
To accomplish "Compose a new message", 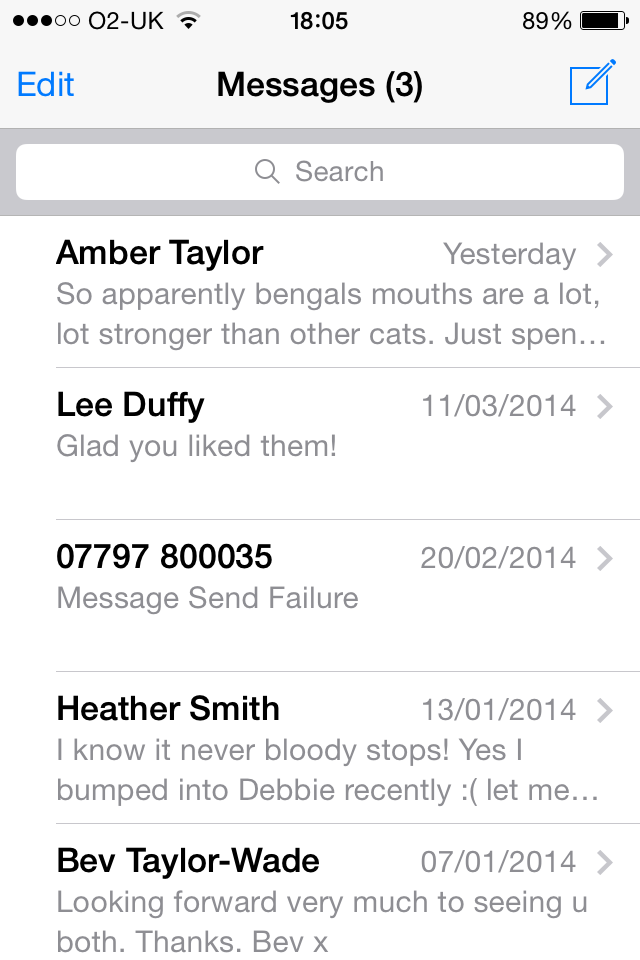I will pyautogui.click(x=590, y=85).
